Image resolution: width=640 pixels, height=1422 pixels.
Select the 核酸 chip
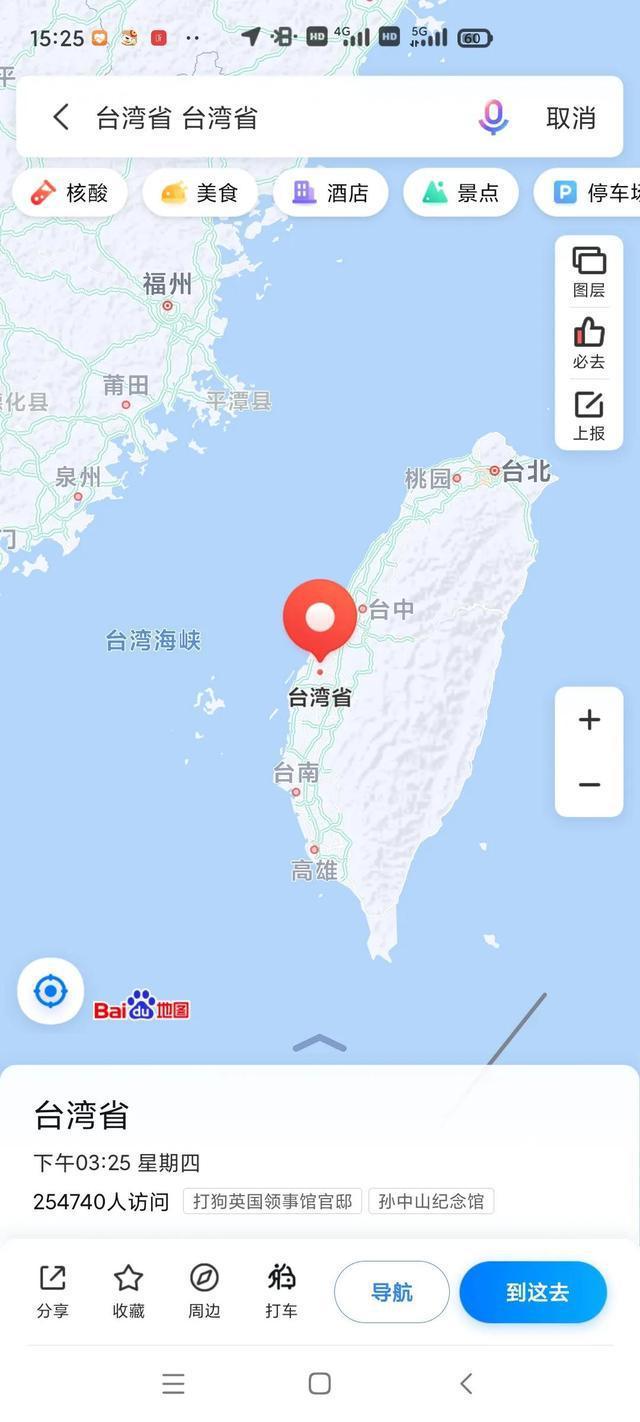[x=70, y=193]
